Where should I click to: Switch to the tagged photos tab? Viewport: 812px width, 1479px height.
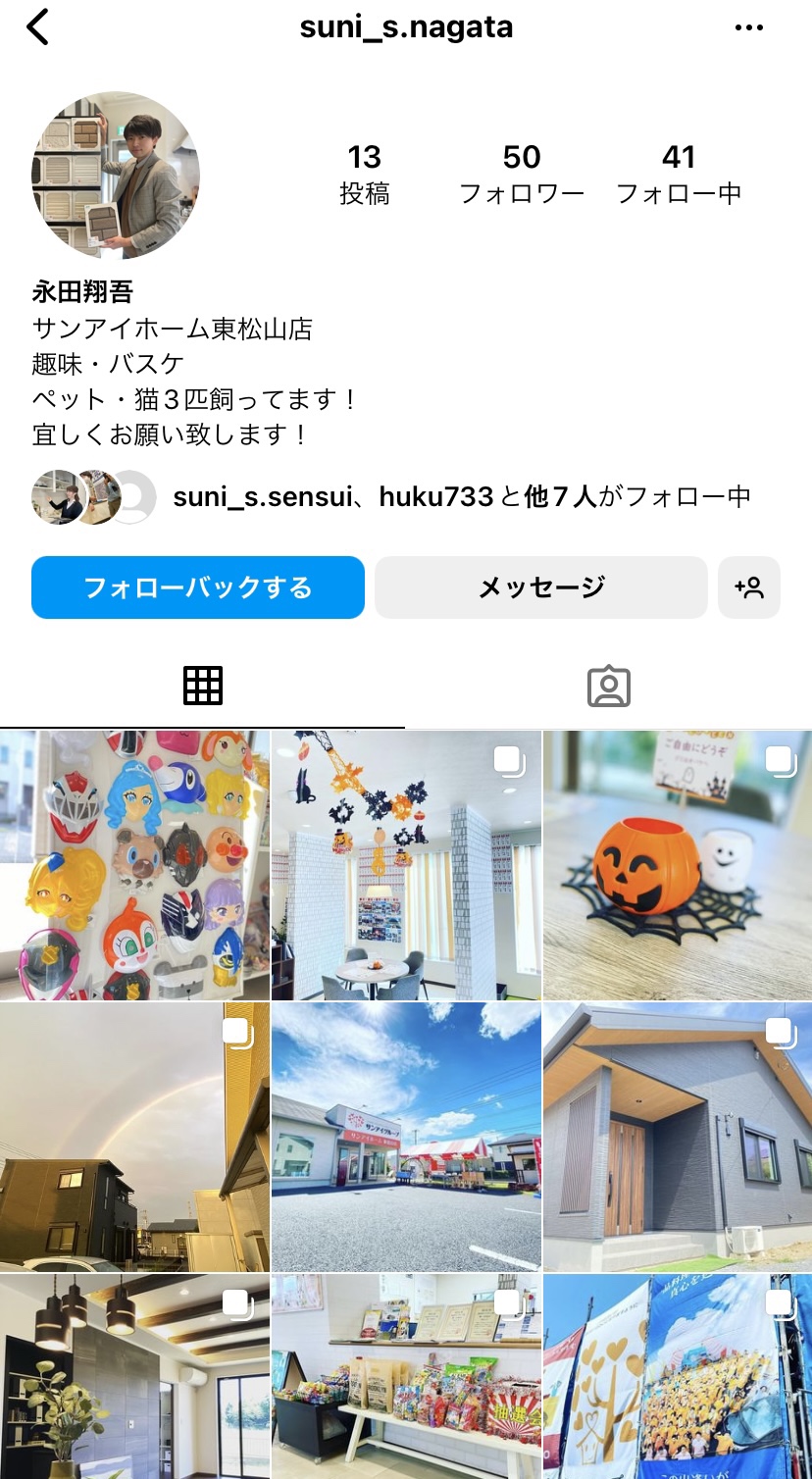pos(608,687)
